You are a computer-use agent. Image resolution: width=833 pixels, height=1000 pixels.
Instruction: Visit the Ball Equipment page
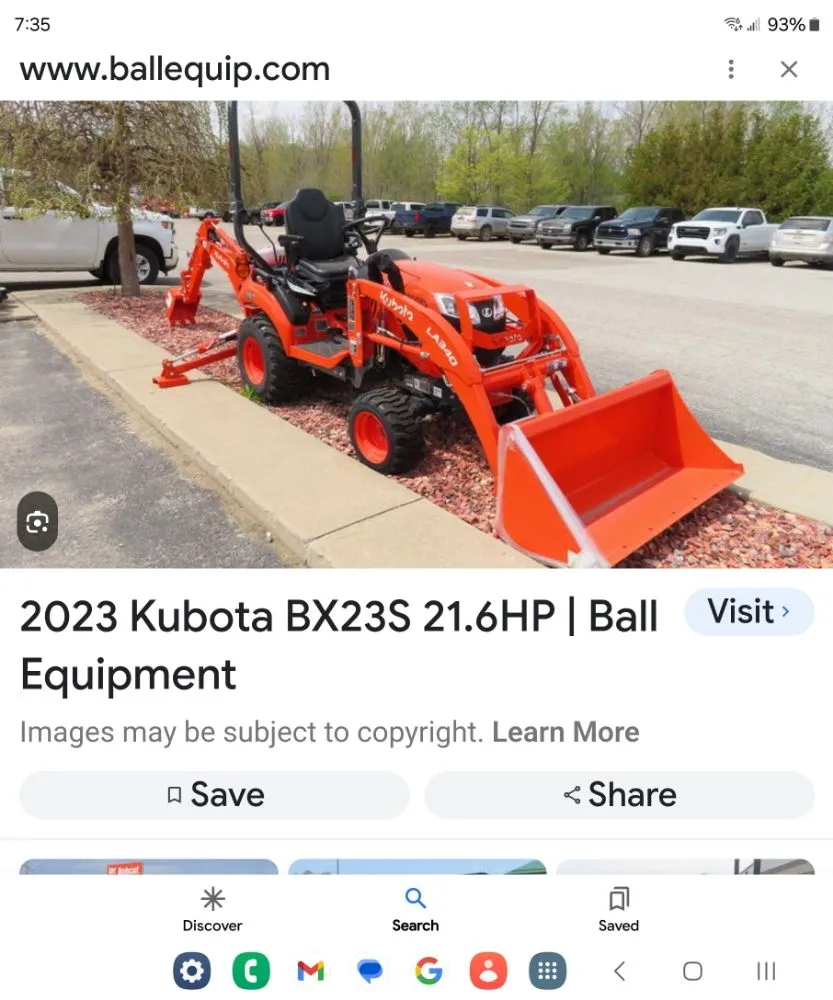click(748, 612)
